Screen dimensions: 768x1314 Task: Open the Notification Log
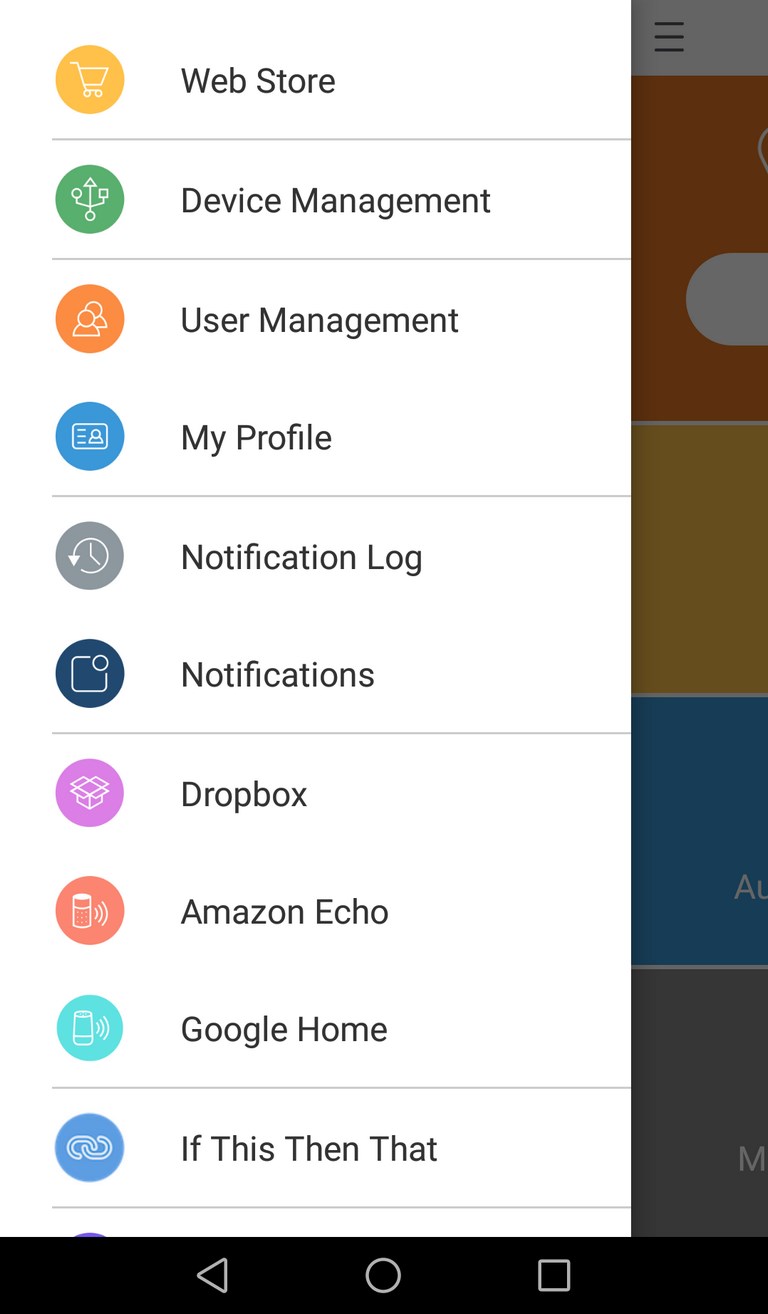tap(315, 556)
